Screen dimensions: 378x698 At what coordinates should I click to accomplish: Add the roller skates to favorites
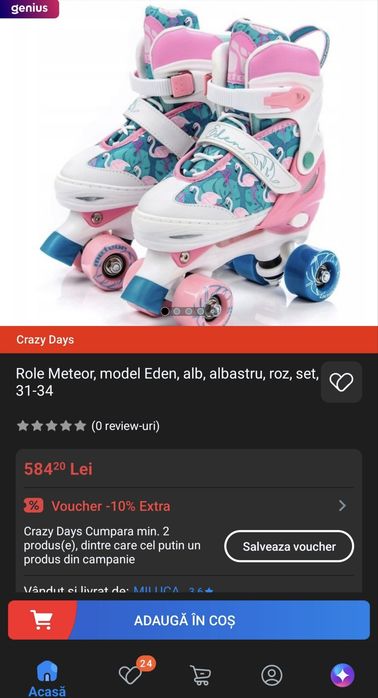341,382
